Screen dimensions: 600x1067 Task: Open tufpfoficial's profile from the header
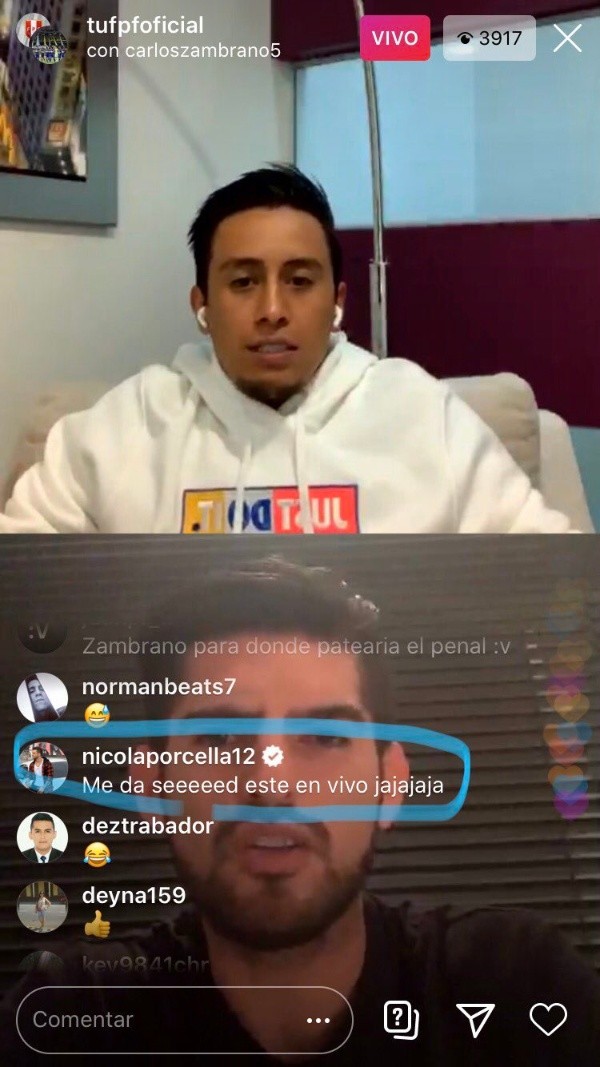point(145,25)
